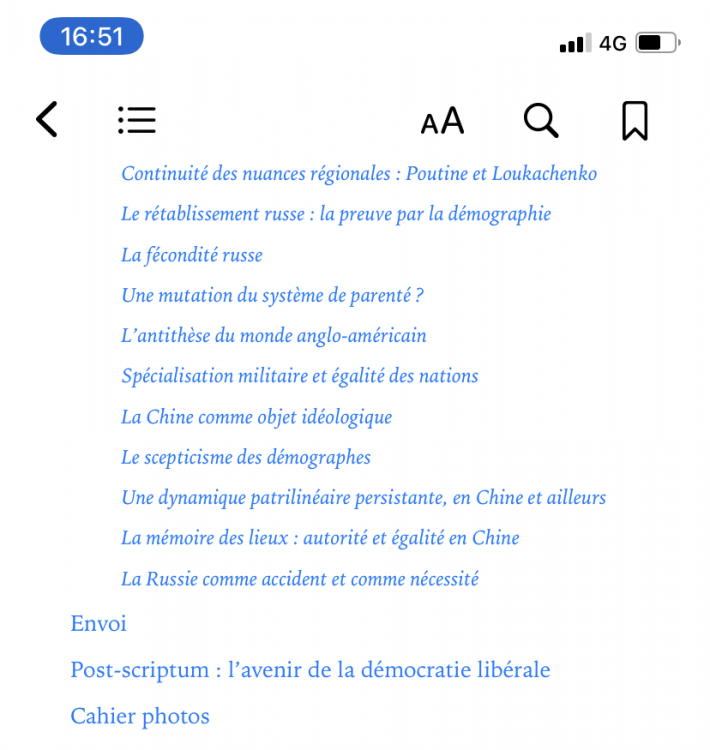Go back with the arrow icon
This screenshot has width=710, height=750.
[47, 120]
